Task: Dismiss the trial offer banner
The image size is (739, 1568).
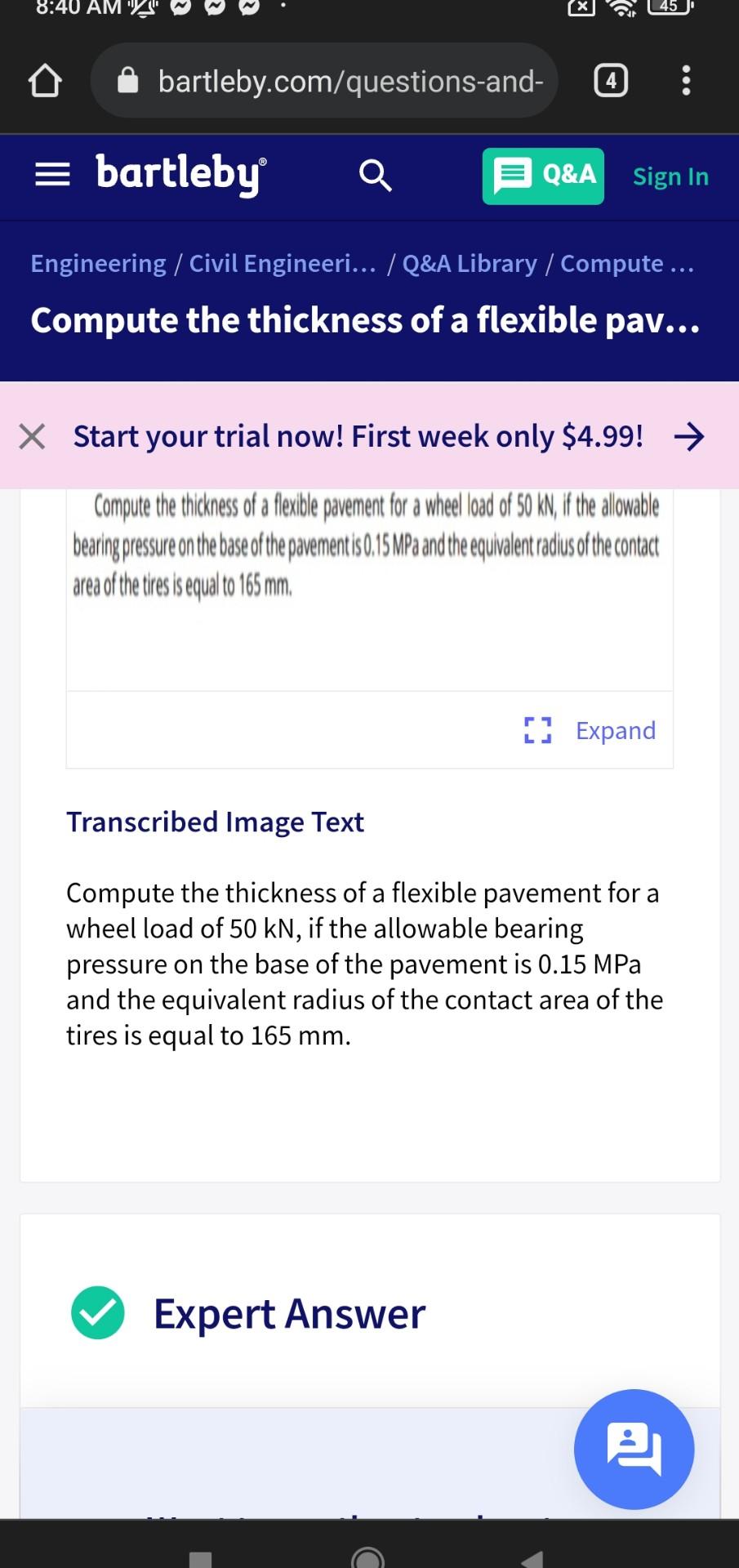Action: (x=32, y=436)
